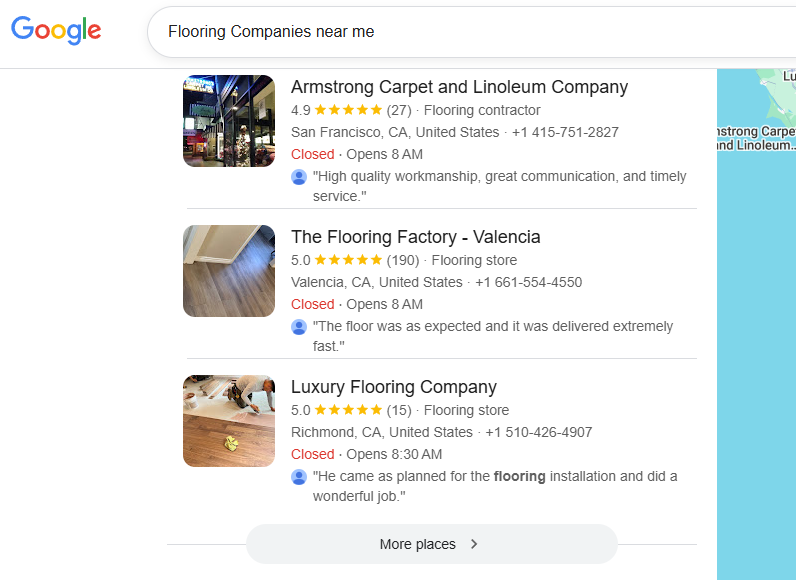The width and height of the screenshot is (796, 583).
Task: Open The Flooring Factory - Valencia listing
Action: click(x=415, y=237)
